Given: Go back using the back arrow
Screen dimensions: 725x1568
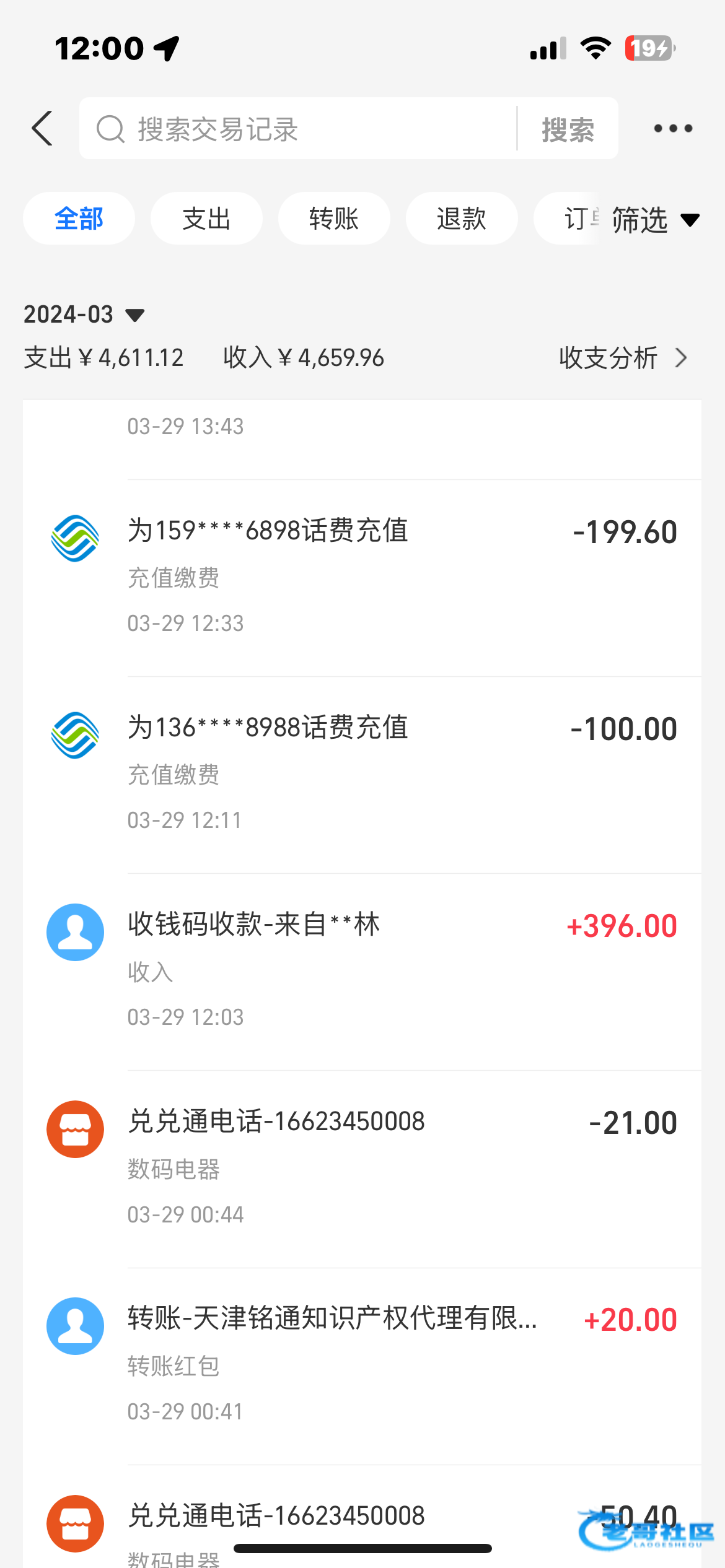Looking at the screenshot, I should (x=42, y=129).
